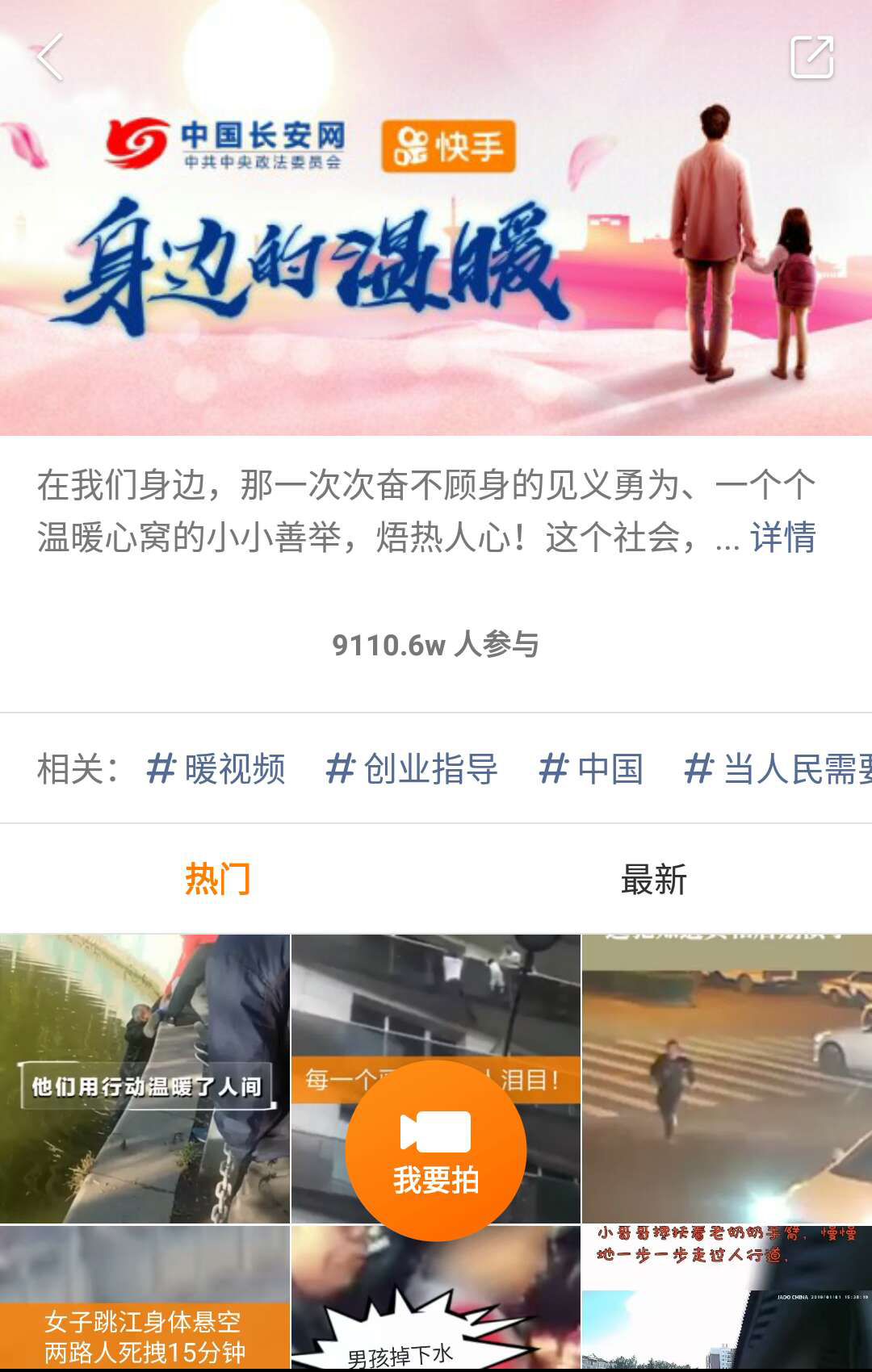Play the man running across crosswalk video

click(726, 1078)
